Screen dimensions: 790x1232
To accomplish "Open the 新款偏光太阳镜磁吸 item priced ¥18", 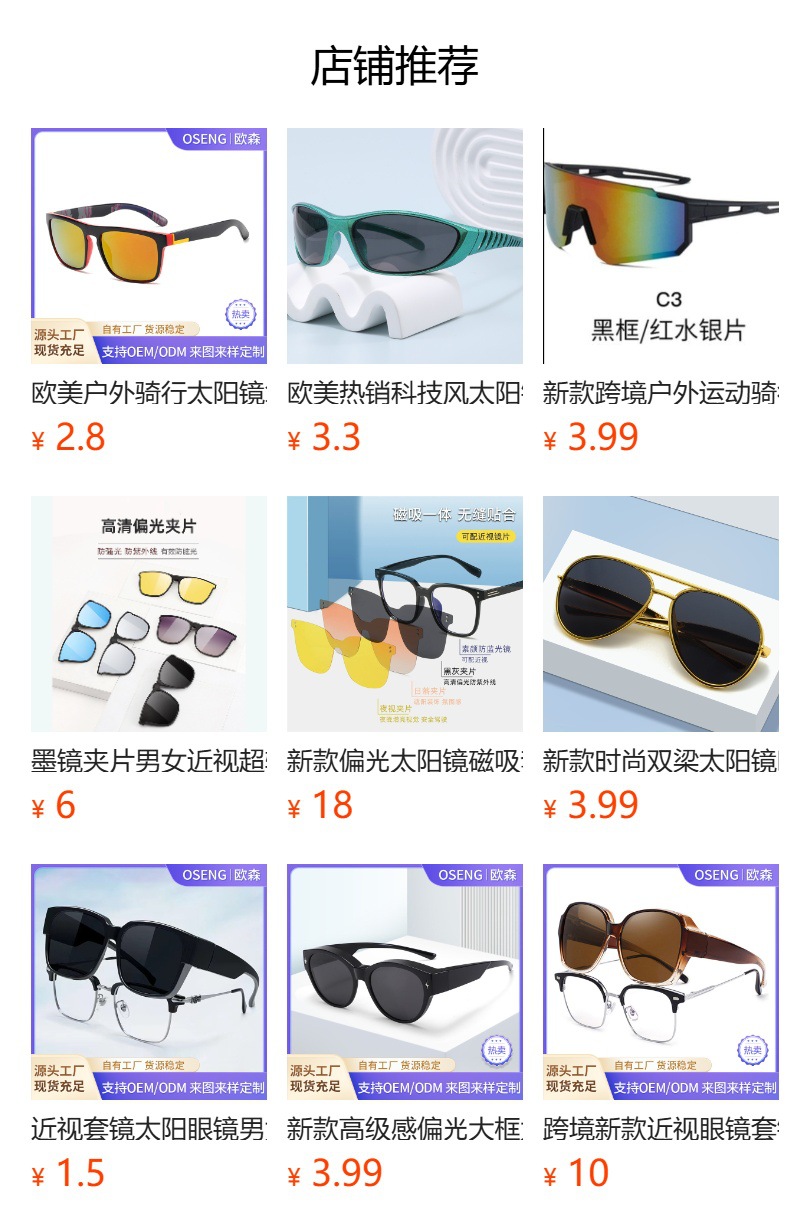I will point(405,614).
